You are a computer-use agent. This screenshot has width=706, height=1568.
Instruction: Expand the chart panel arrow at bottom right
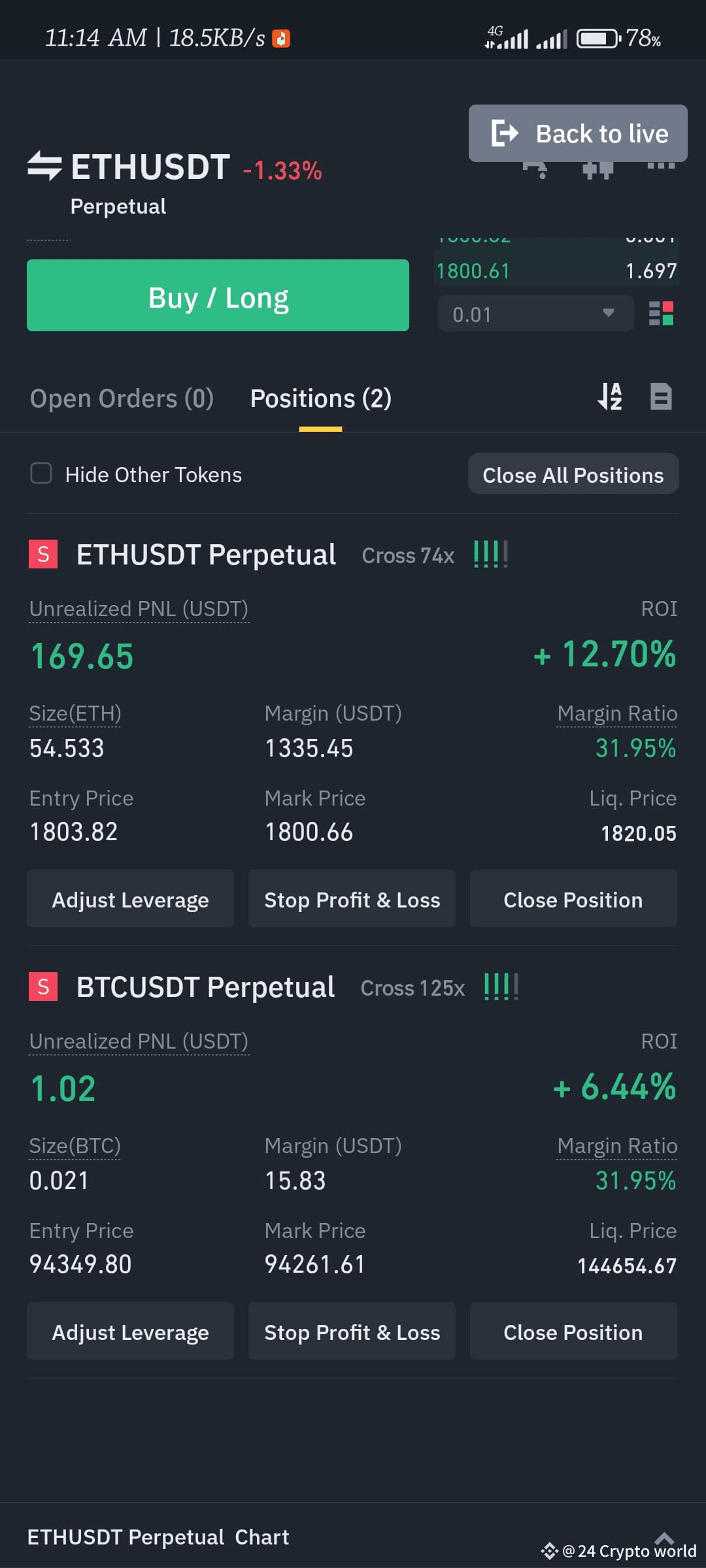[665, 1537]
